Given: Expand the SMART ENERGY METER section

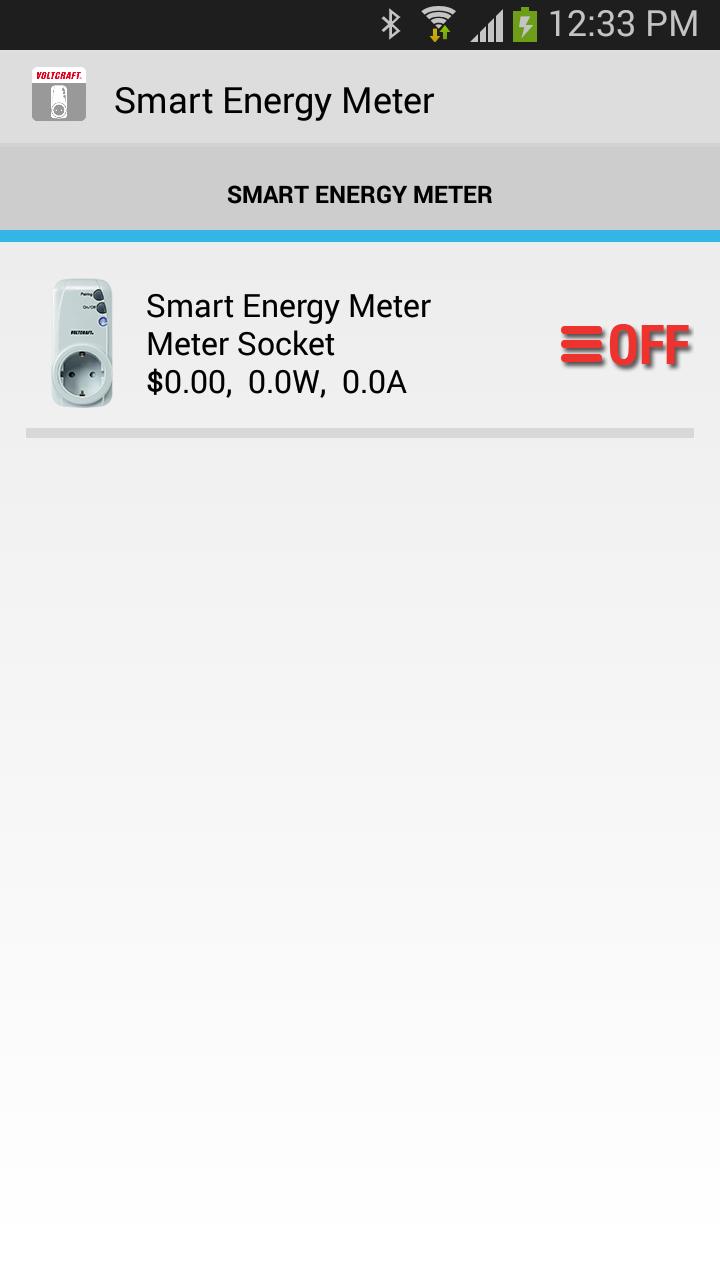Looking at the screenshot, I should 360,194.
